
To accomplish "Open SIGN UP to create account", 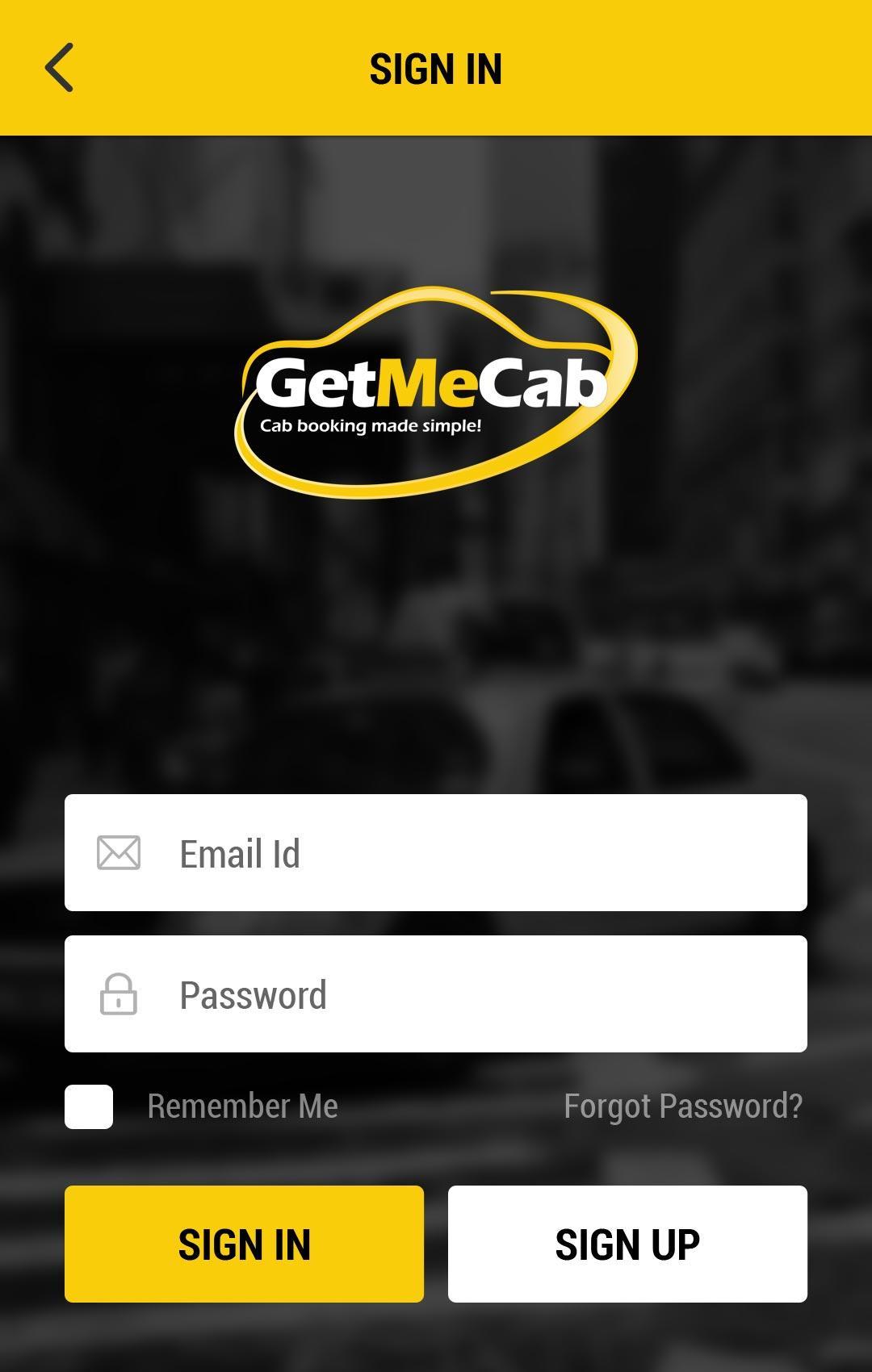I will click(x=627, y=1244).
